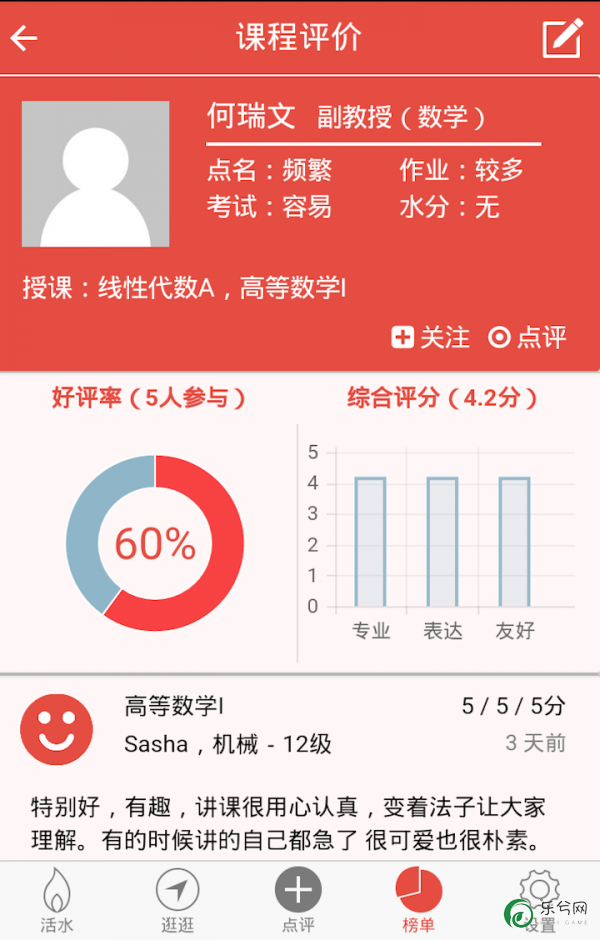Follow teacher 何瑞文 via 关注

431,337
